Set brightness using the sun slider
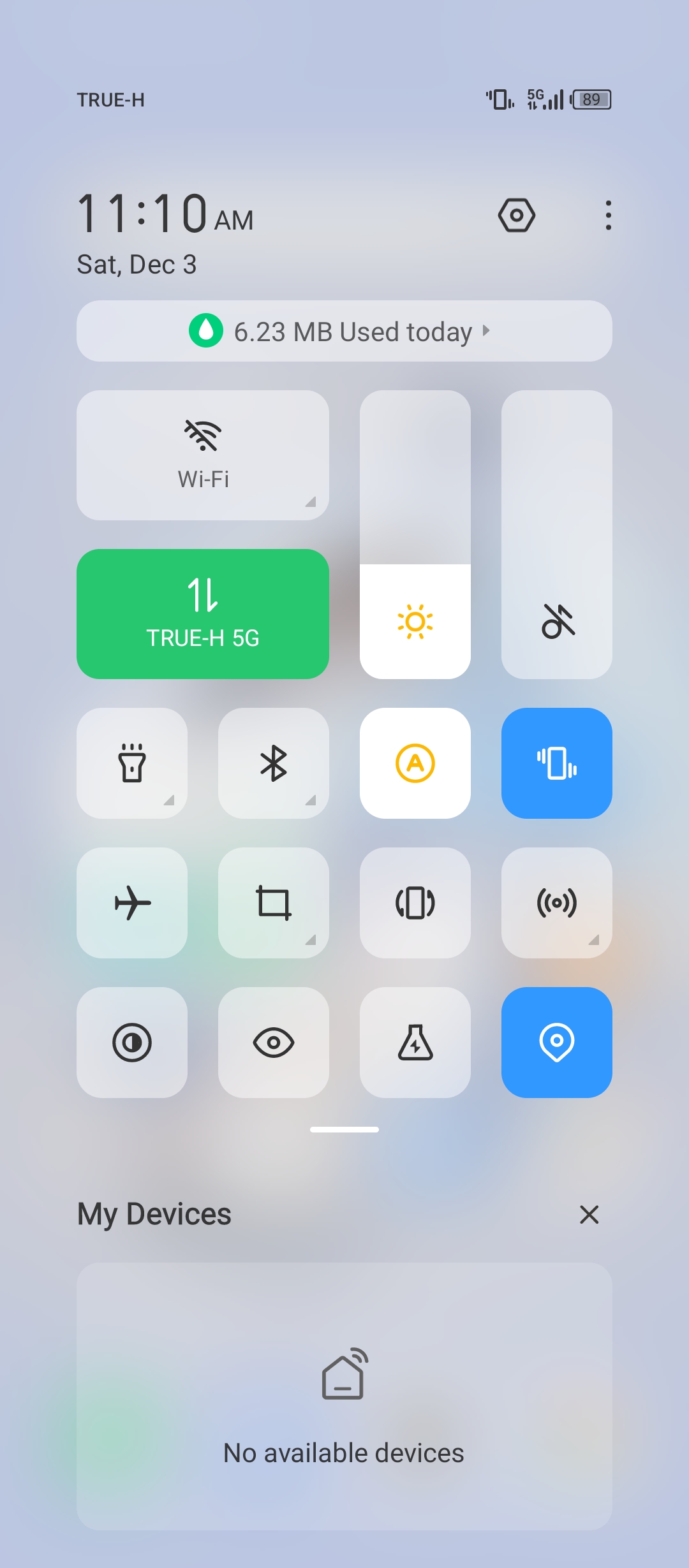The width and height of the screenshot is (689, 1568). [x=415, y=534]
